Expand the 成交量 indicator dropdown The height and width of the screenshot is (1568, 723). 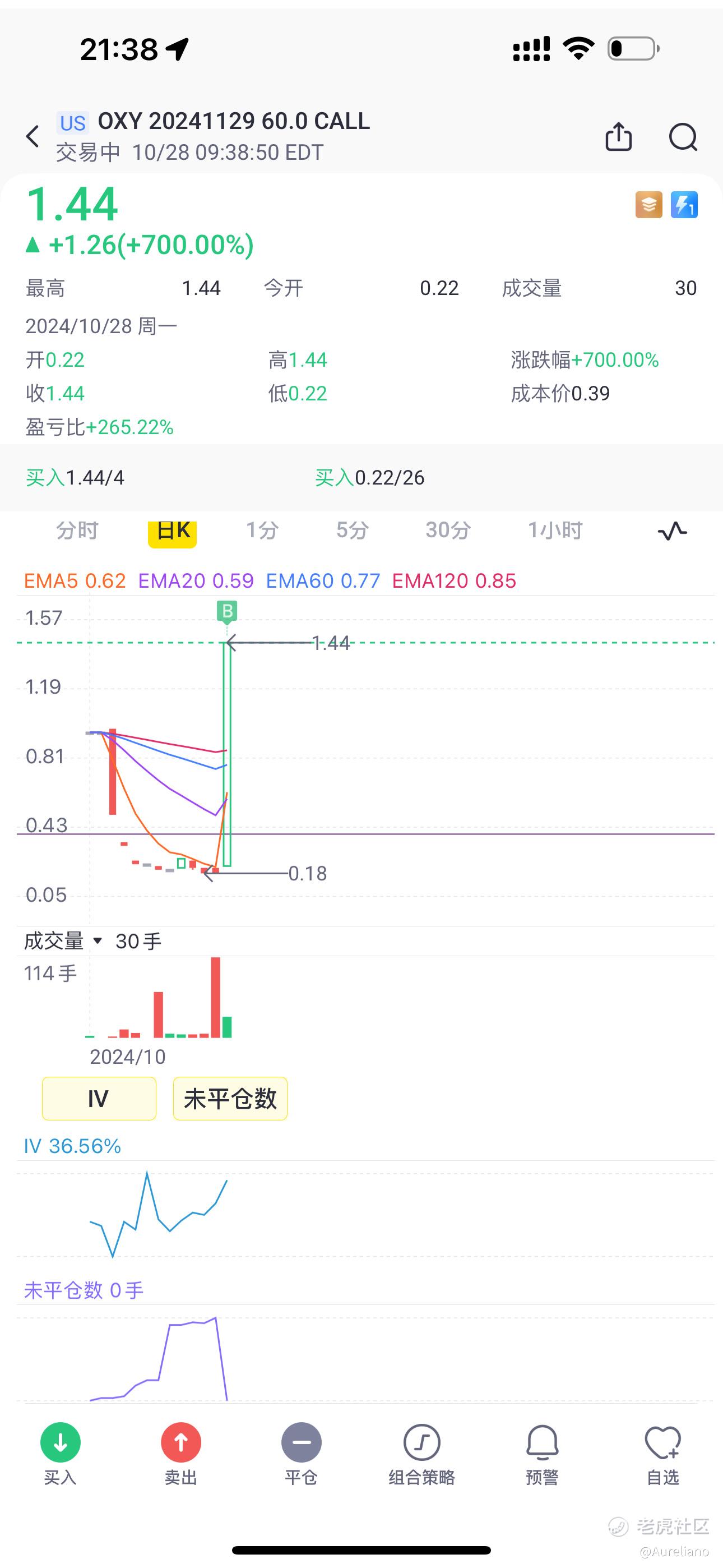pyautogui.click(x=63, y=941)
